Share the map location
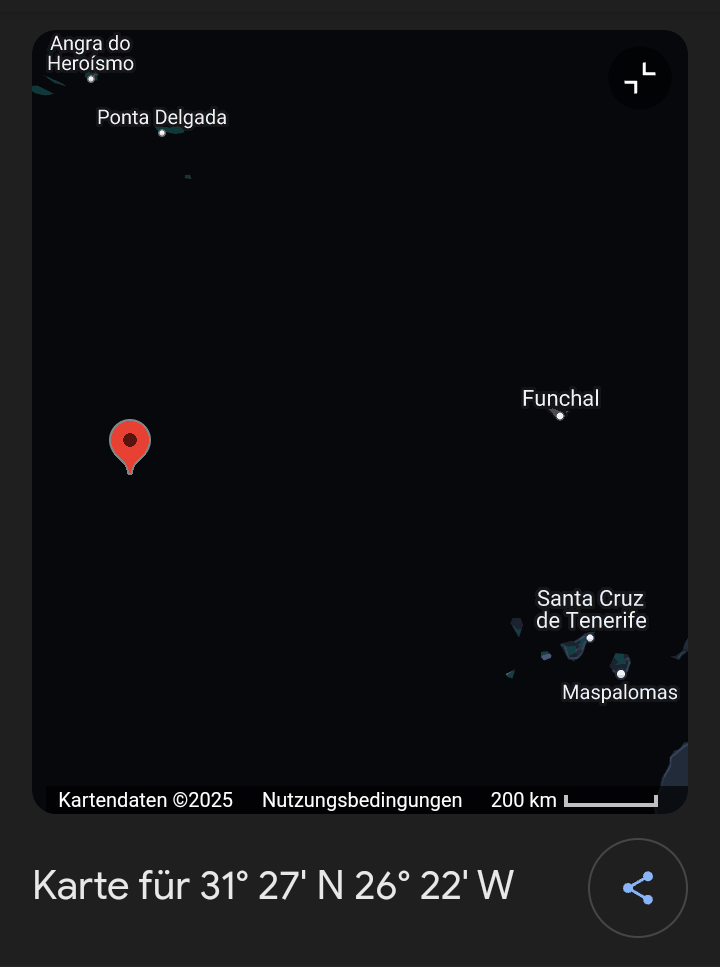Image resolution: width=720 pixels, height=967 pixels. coord(638,888)
